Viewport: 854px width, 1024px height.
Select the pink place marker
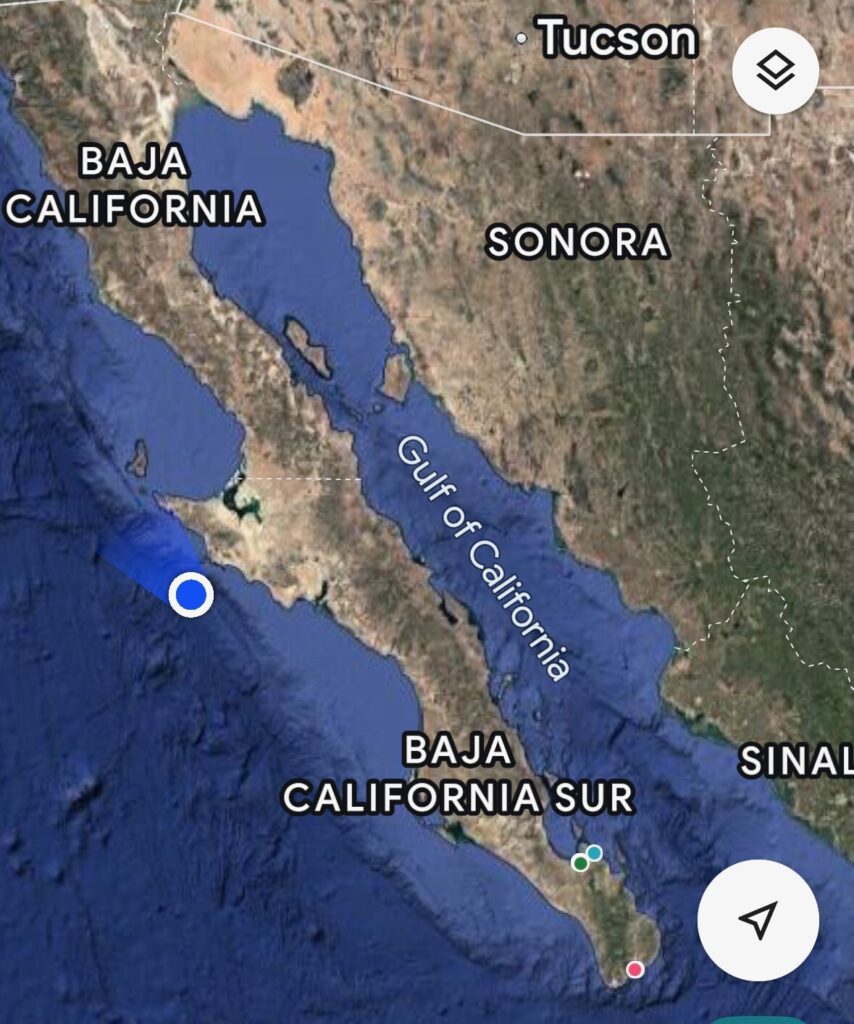pyautogui.click(x=634, y=968)
